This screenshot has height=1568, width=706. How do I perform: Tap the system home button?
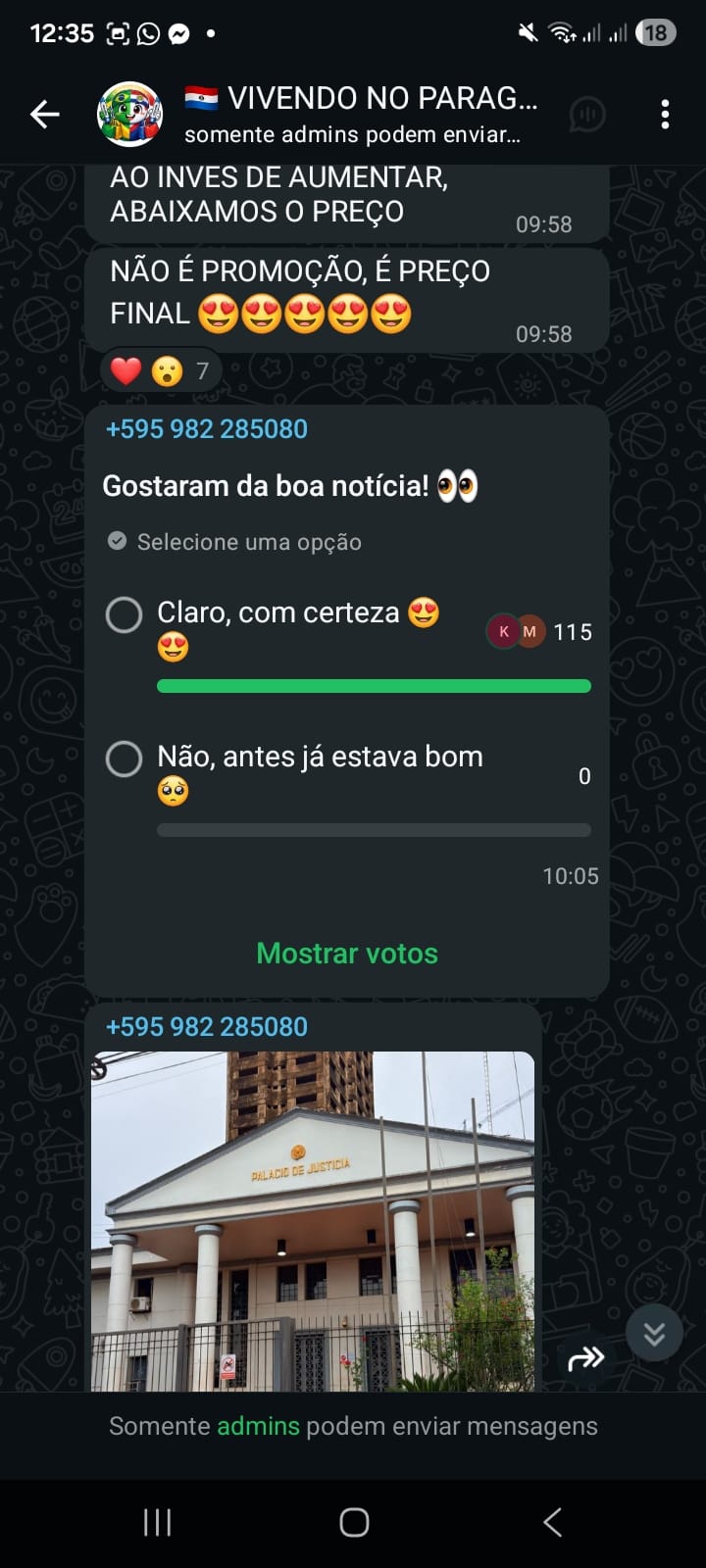click(354, 1522)
